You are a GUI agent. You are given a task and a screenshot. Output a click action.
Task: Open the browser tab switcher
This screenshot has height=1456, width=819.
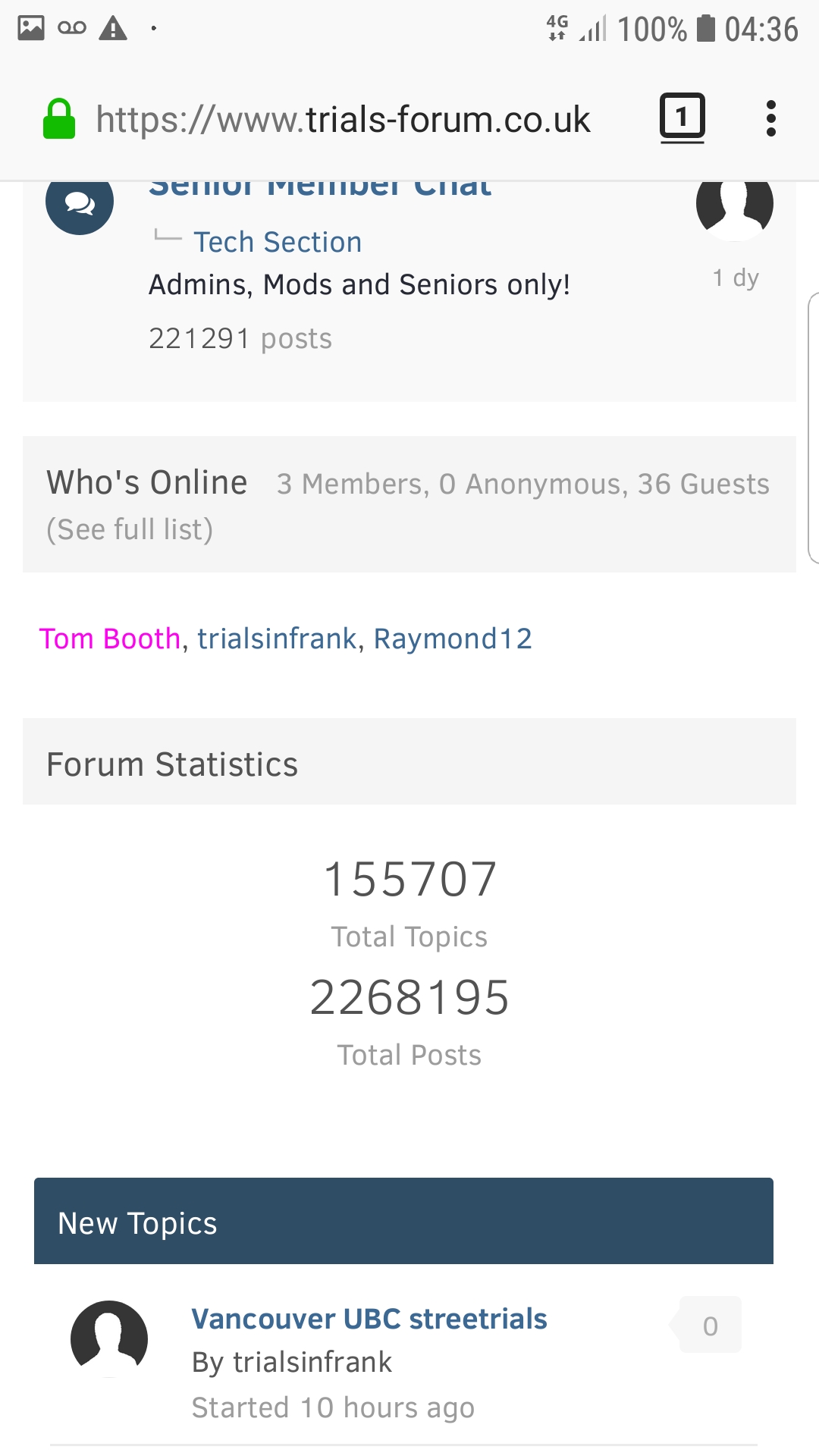pos(682,118)
